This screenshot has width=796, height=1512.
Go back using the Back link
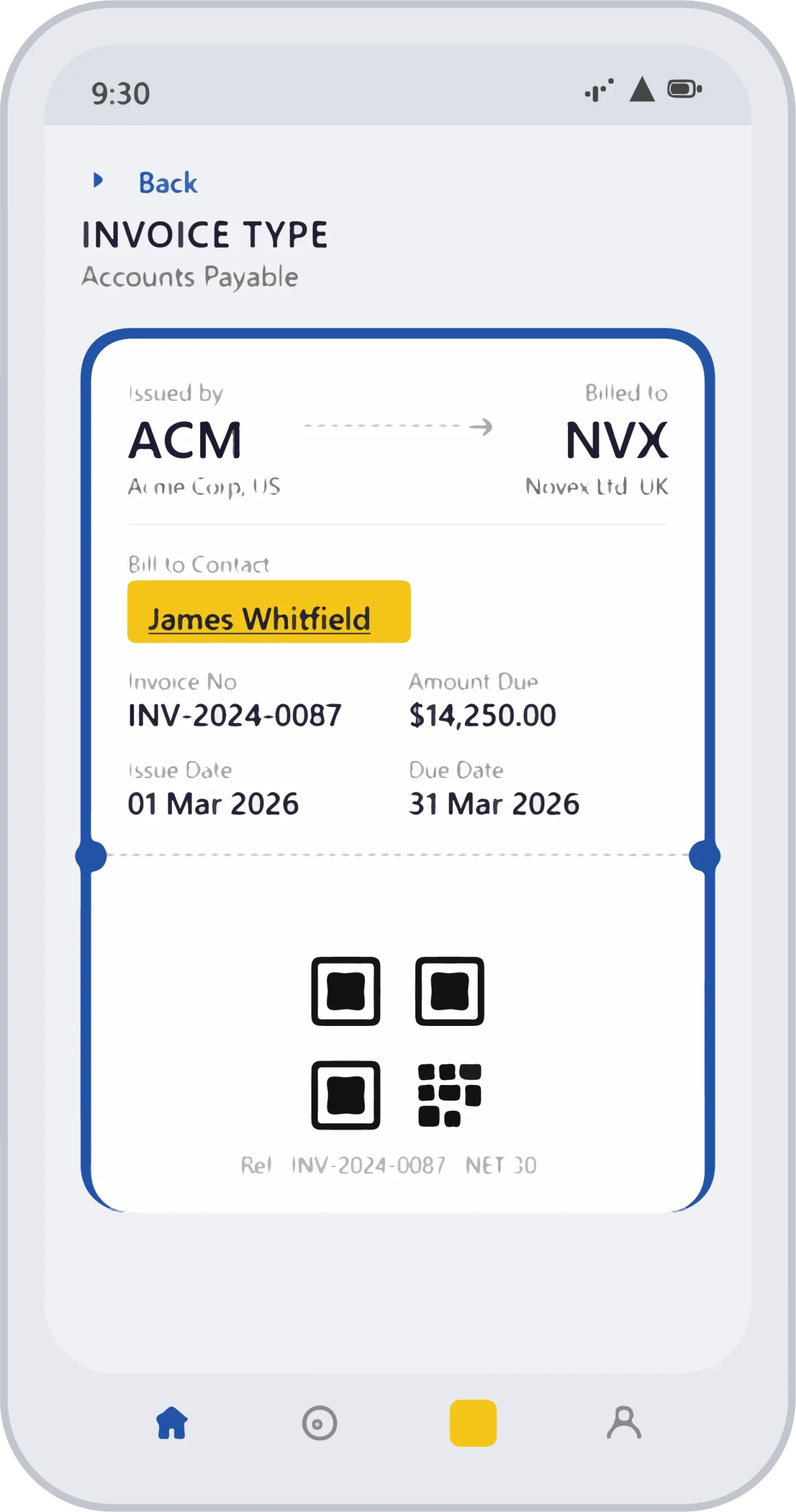(167, 183)
